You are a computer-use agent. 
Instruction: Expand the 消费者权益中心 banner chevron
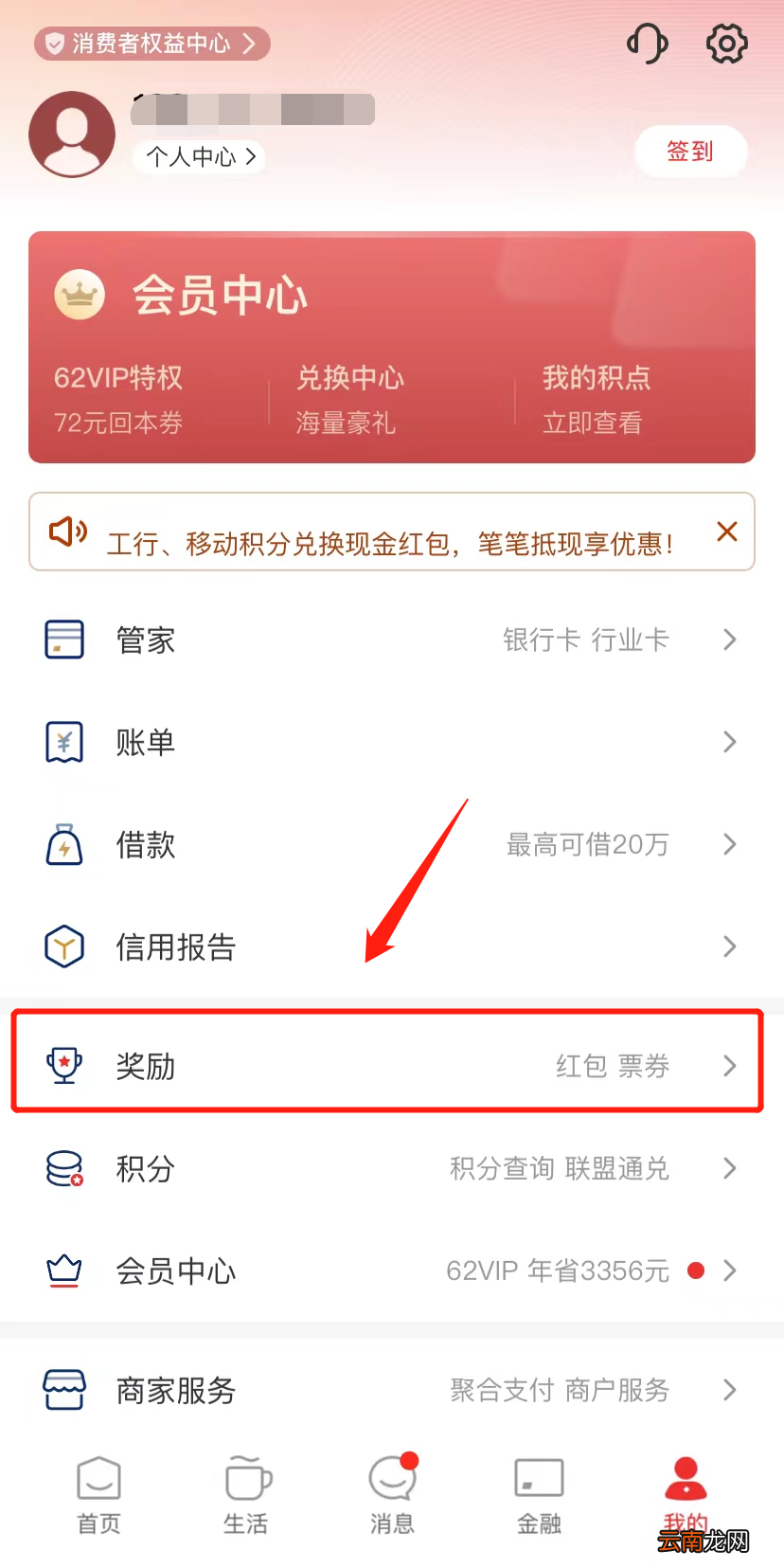251,44
